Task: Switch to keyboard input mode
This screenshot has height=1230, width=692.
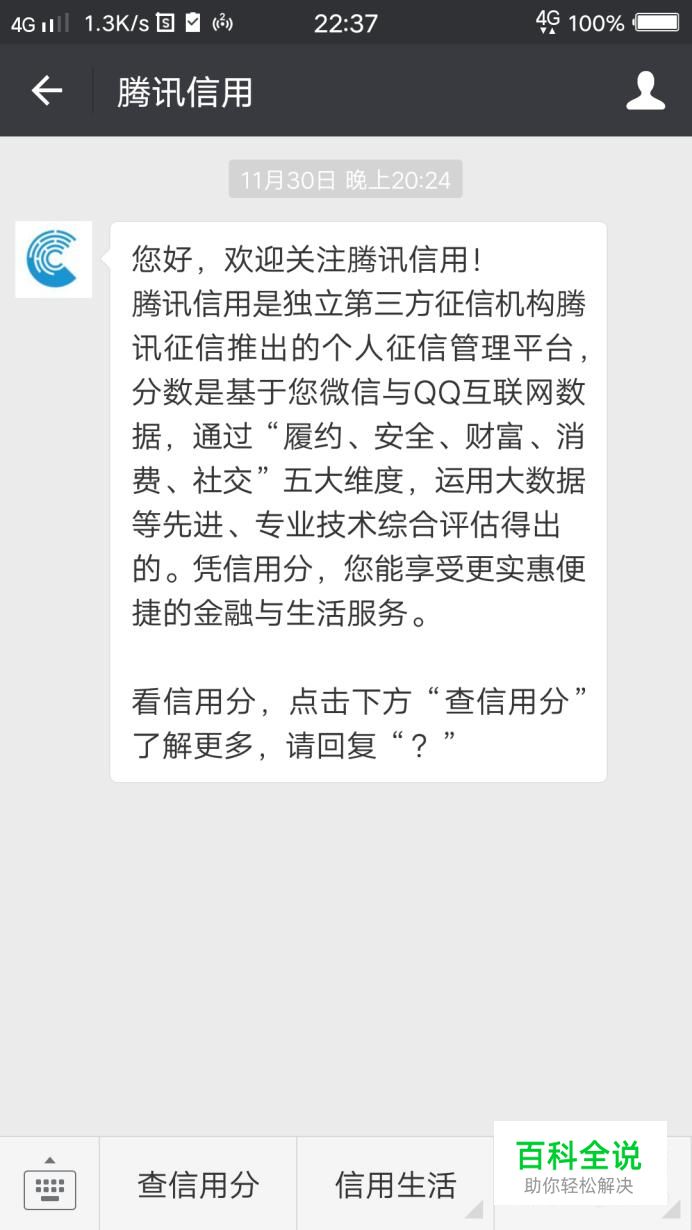Action: [x=49, y=1185]
